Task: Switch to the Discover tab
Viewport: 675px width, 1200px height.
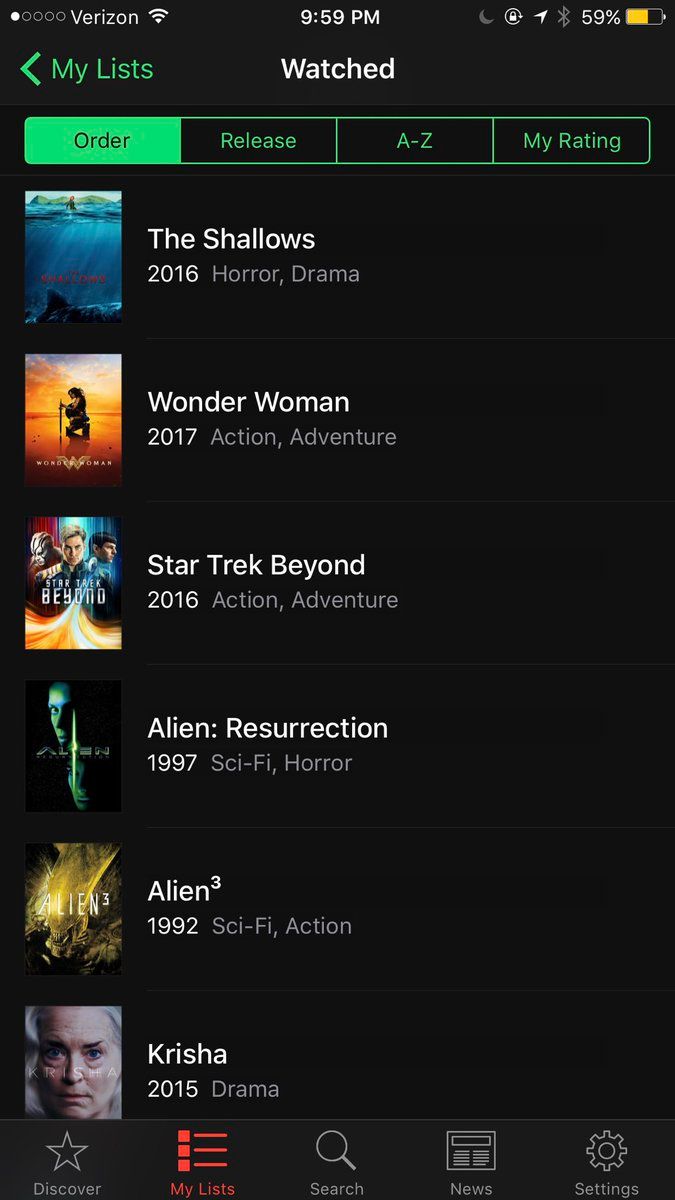Action: [x=67, y=1163]
